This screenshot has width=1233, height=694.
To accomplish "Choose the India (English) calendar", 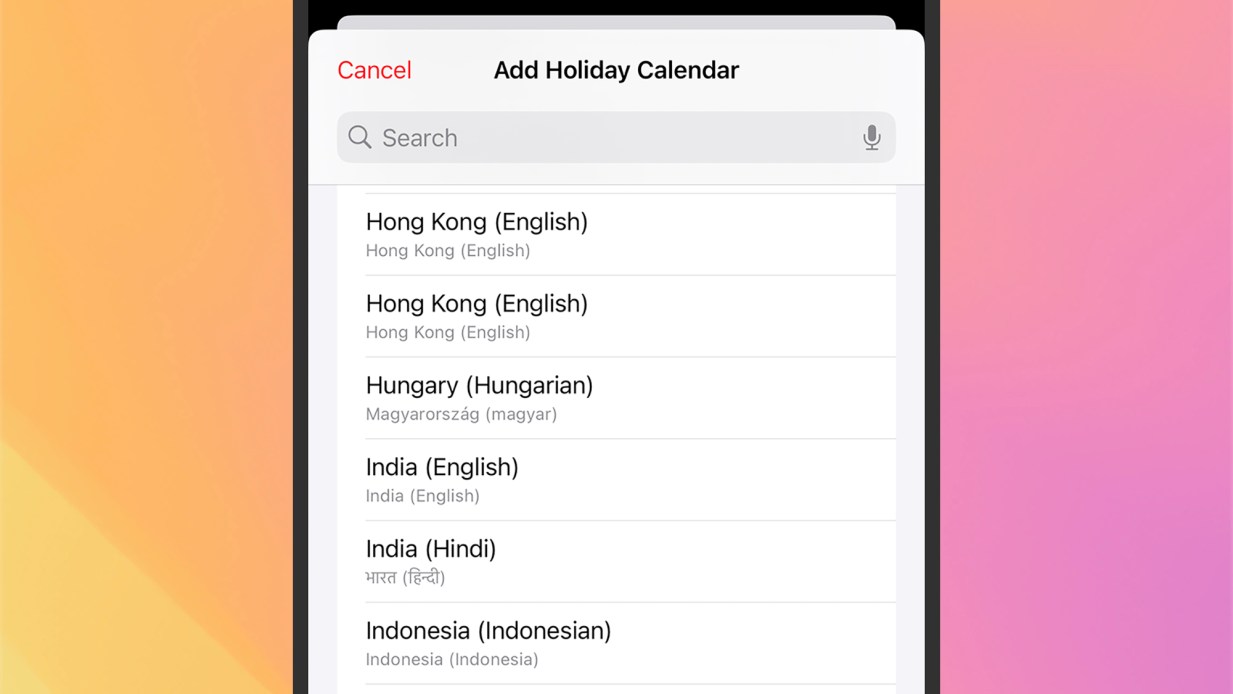I will [x=615, y=480].
